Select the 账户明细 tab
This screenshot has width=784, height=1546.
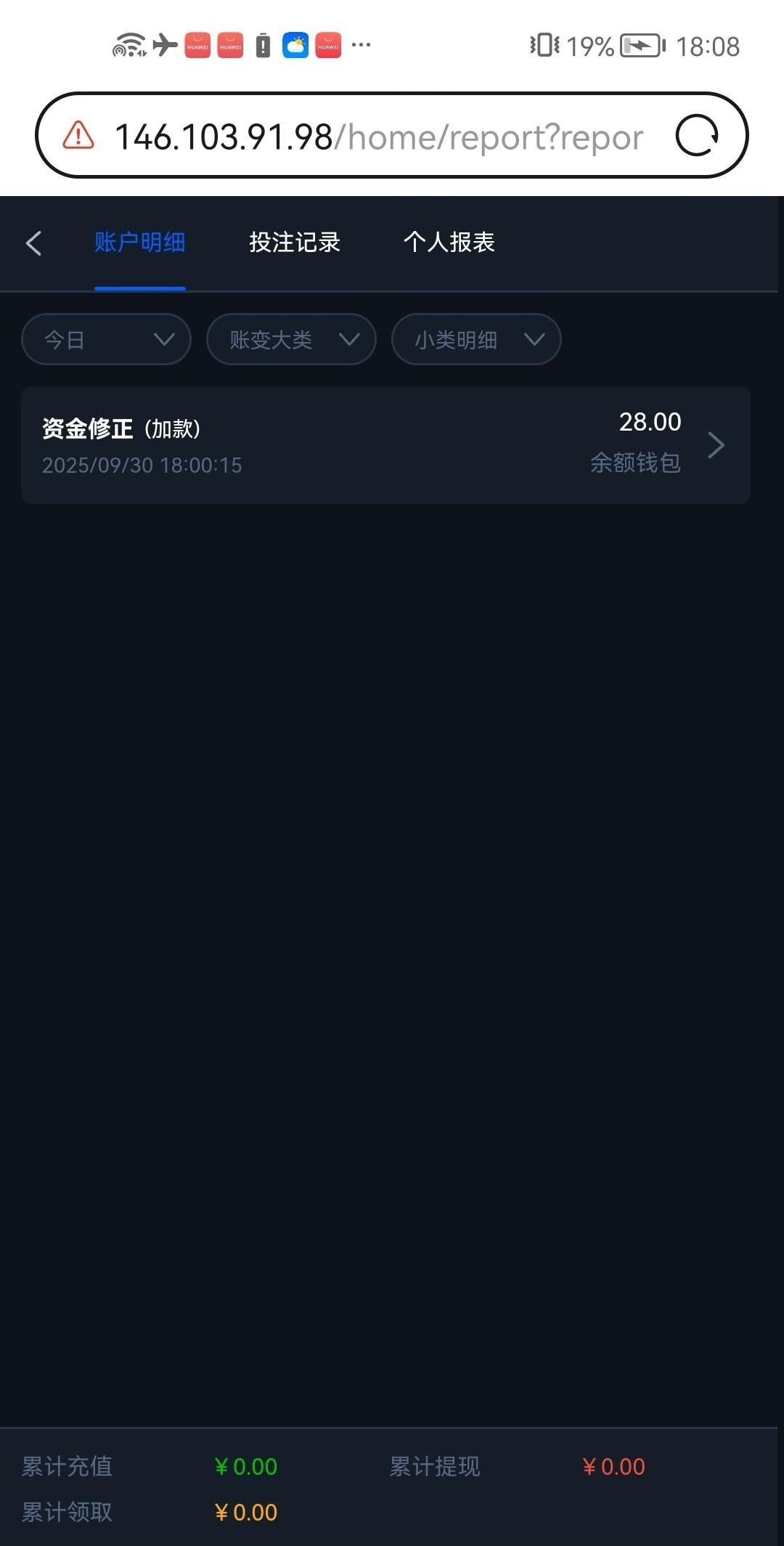coord(140,243)
